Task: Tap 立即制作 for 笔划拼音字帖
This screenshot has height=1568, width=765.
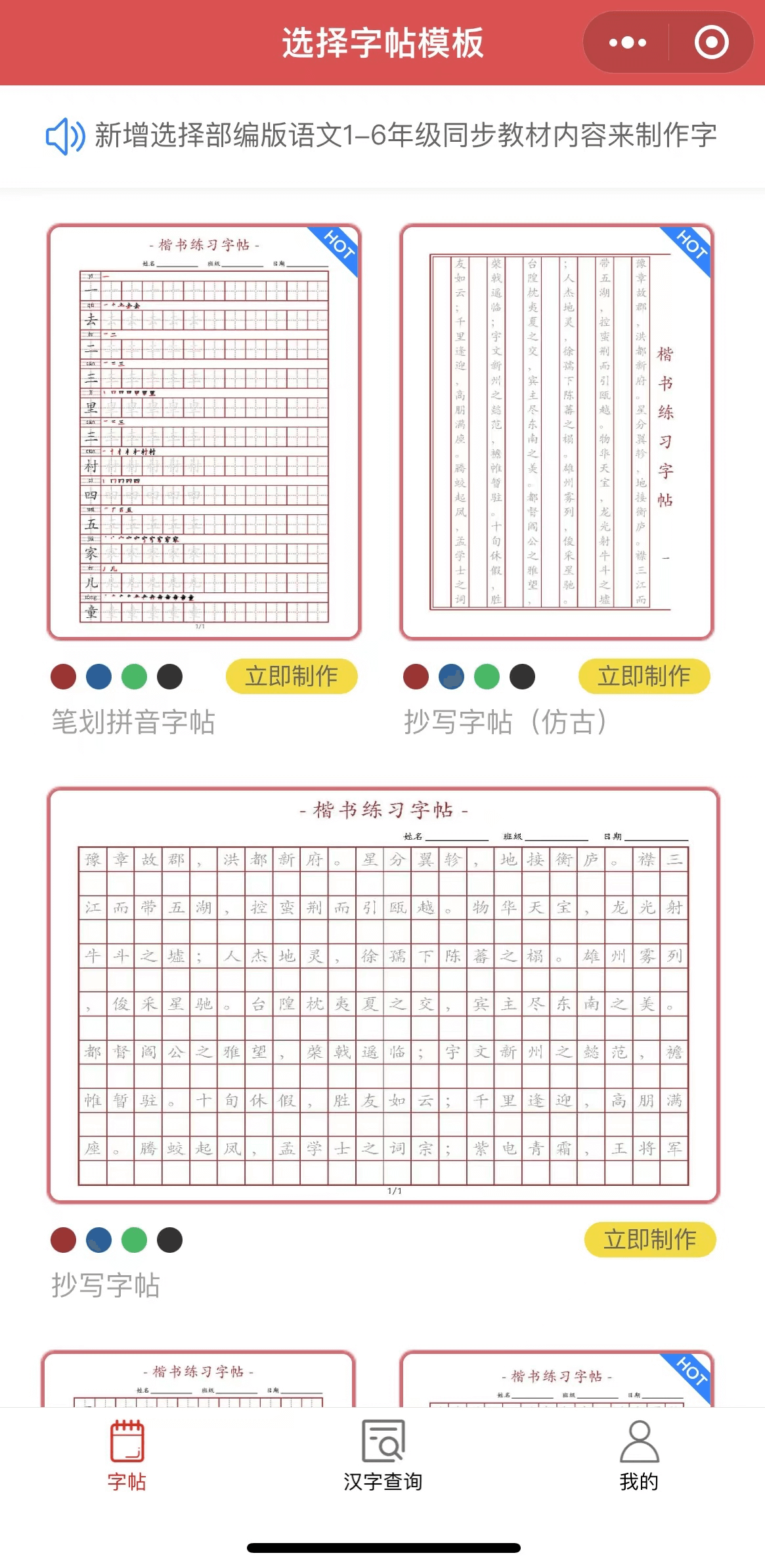Action: click(x=292, y=676)
